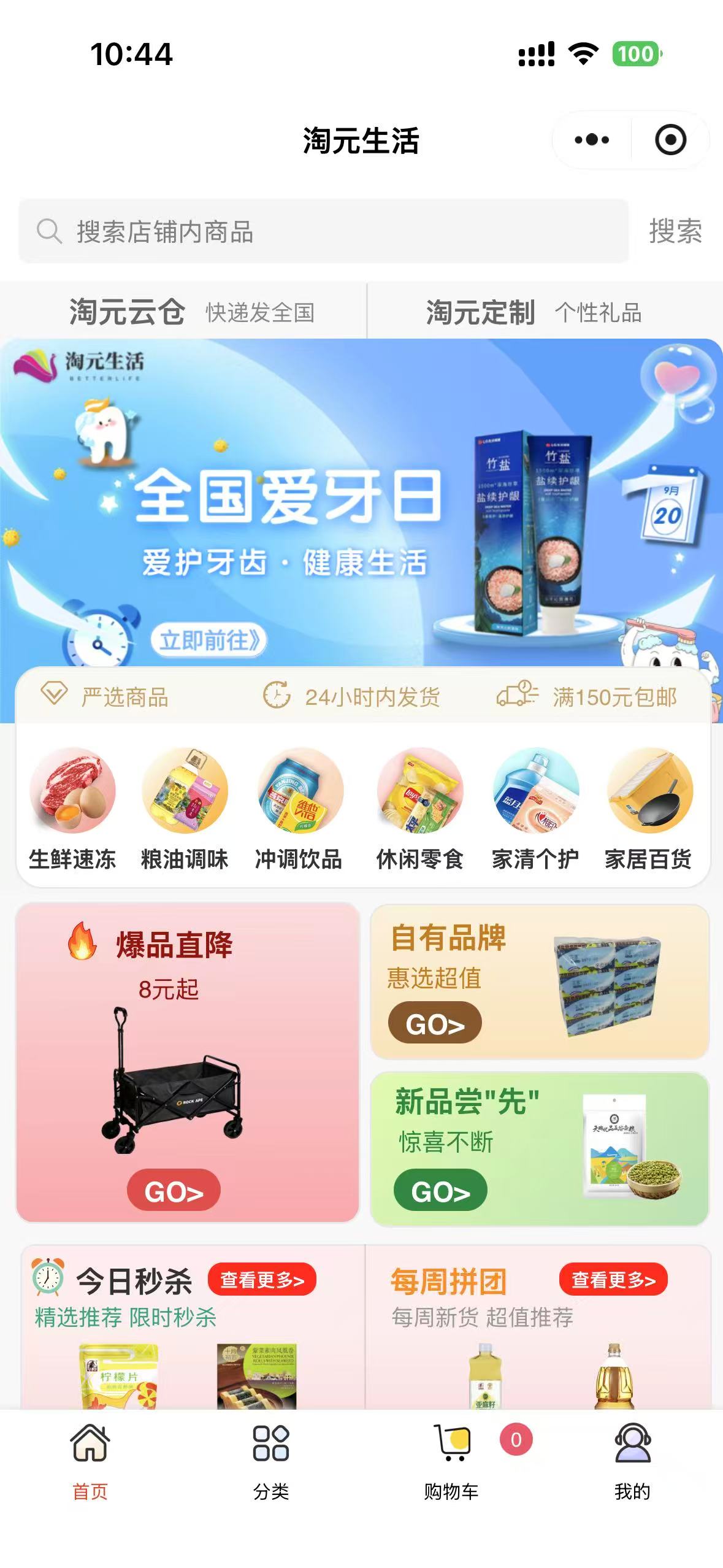The height and width of the screenshot is (1568, 723).
Task: Open the mini program more options menu
Action: (x=592, y=140)
